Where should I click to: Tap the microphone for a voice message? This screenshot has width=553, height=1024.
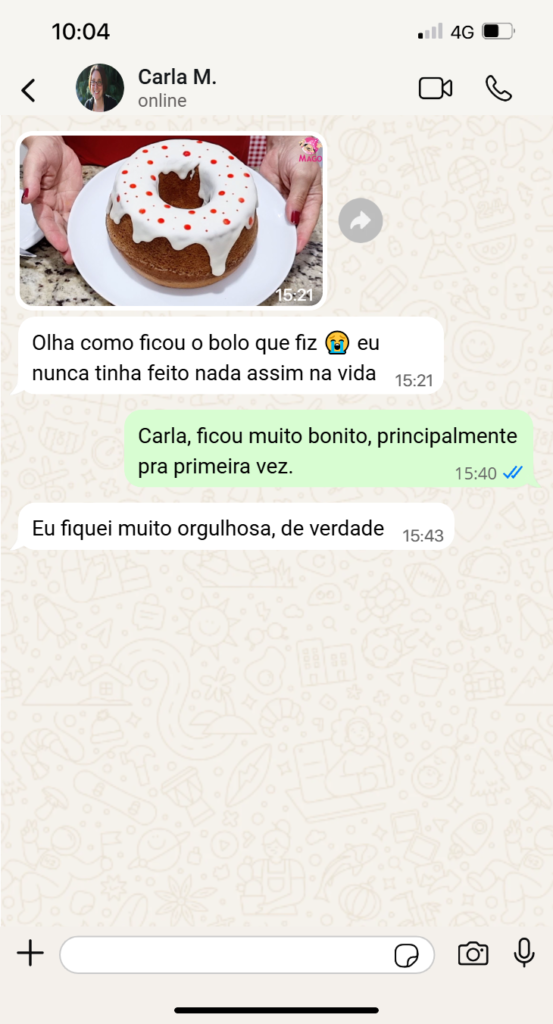point(524,953)
